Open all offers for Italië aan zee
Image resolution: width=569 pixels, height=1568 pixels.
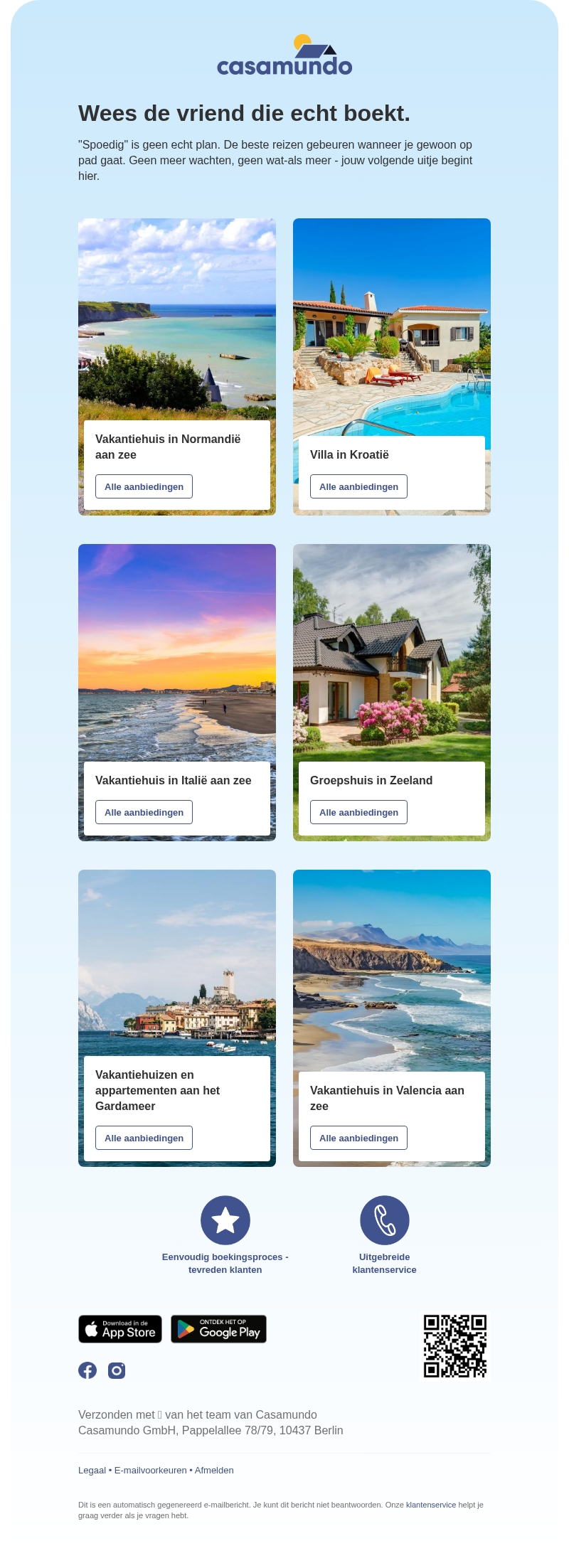tap(144, 812)
